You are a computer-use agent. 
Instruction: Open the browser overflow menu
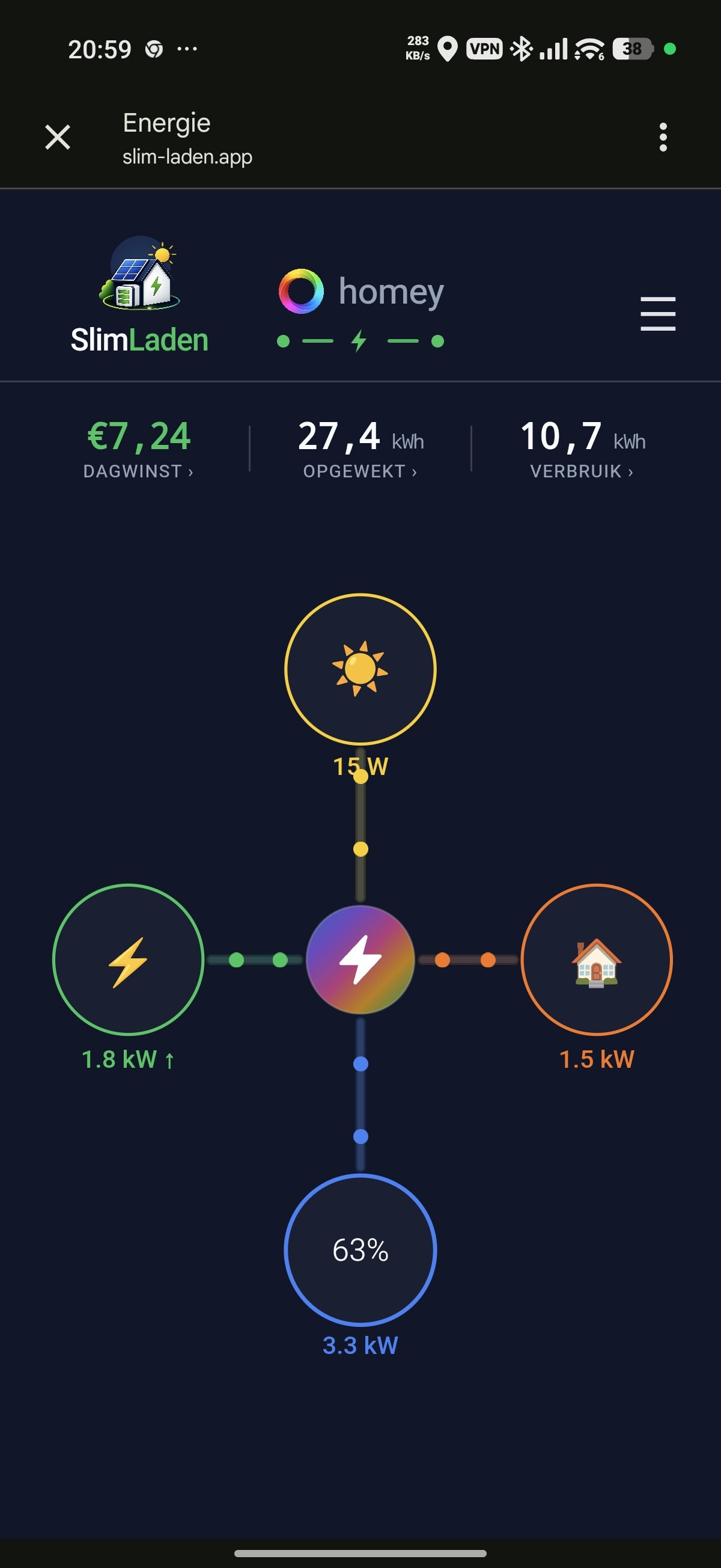tap(663, 137)
